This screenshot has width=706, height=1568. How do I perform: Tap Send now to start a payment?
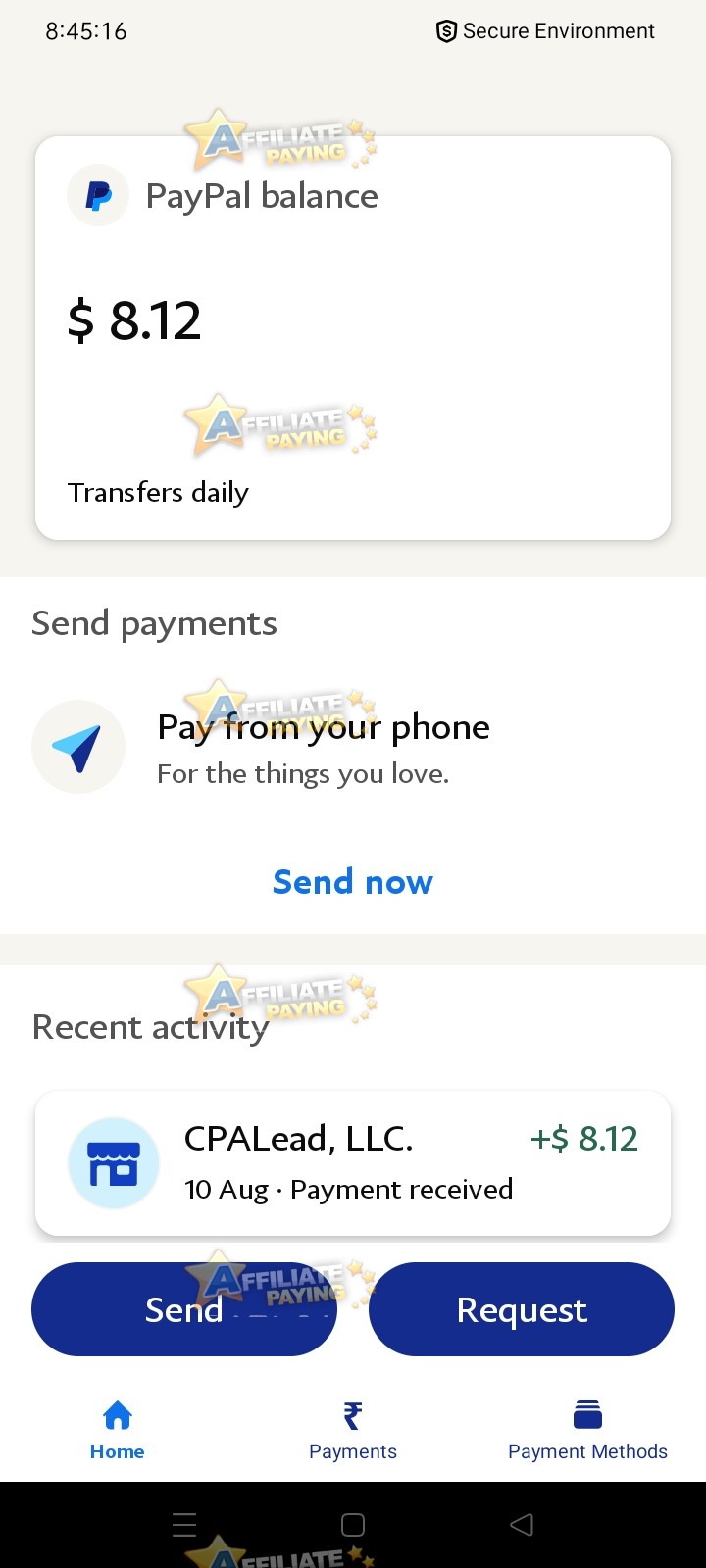(352, 881)
